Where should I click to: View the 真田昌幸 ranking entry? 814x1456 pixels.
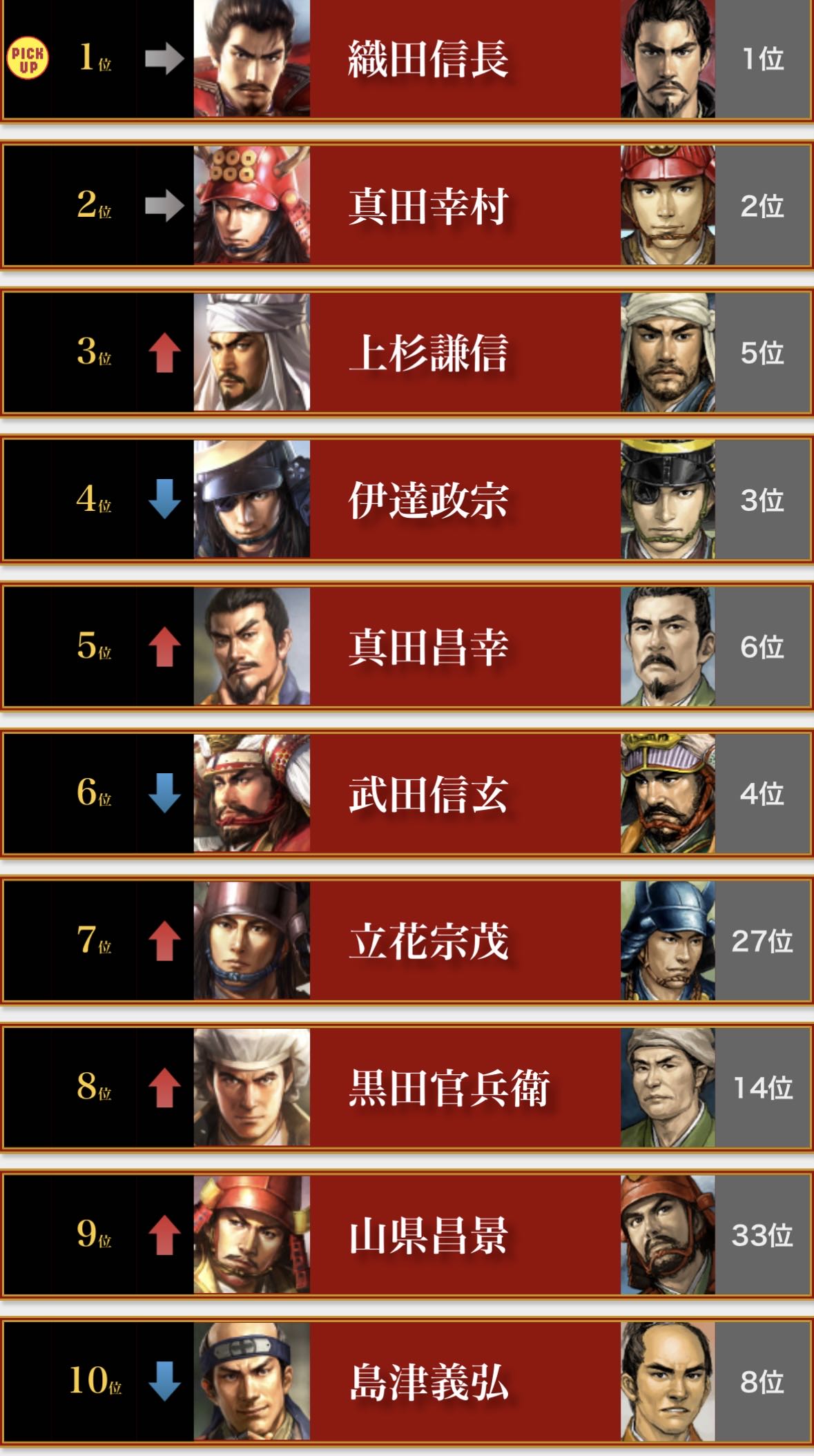[428, 647]
